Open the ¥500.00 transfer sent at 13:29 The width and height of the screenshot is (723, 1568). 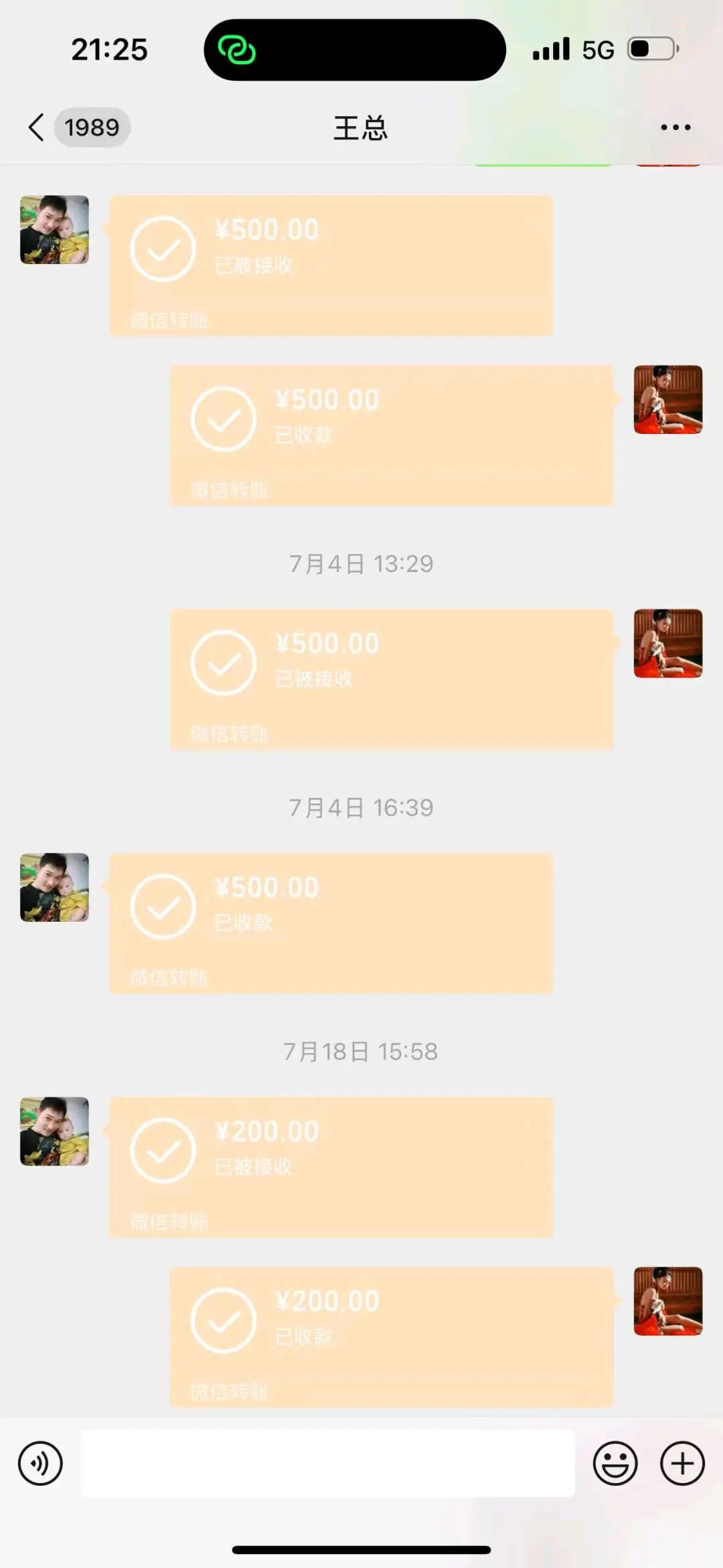[x=392, y=679]
